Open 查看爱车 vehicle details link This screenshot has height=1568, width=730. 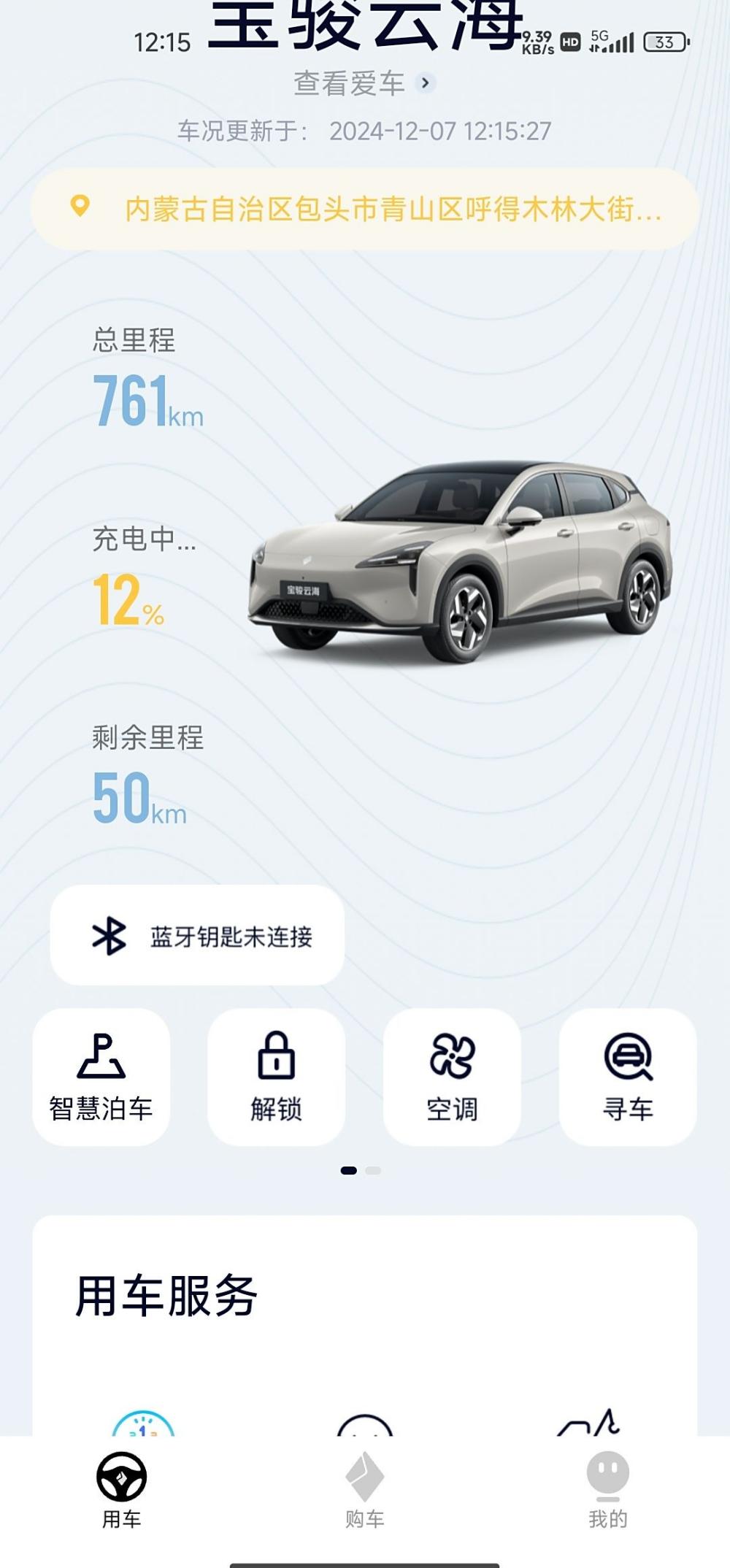click(364, 83)
